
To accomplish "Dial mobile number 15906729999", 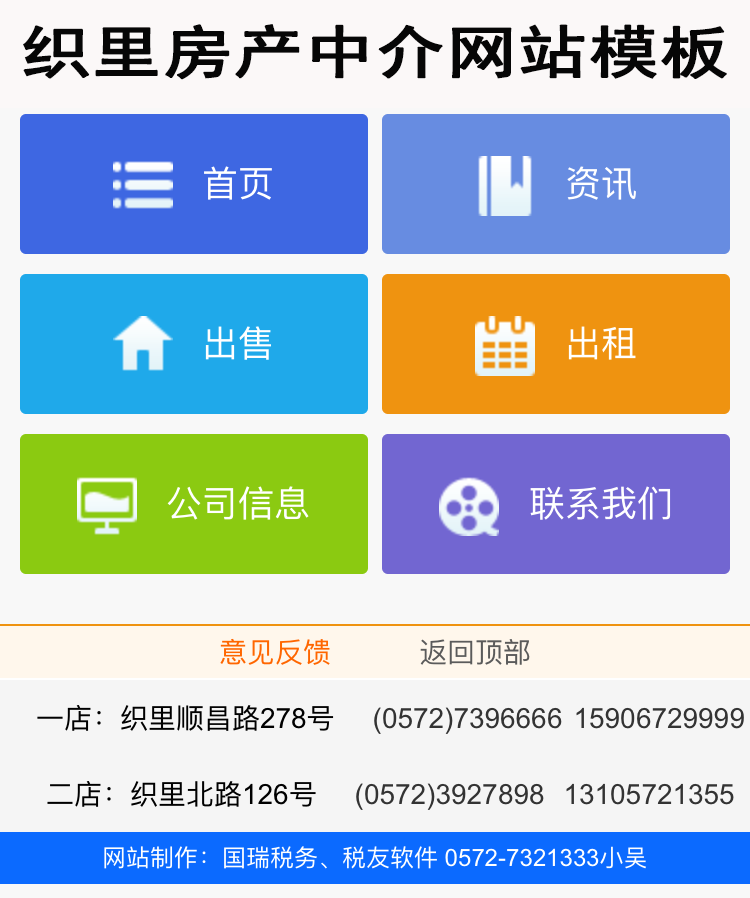I will [x=659, y=719].
